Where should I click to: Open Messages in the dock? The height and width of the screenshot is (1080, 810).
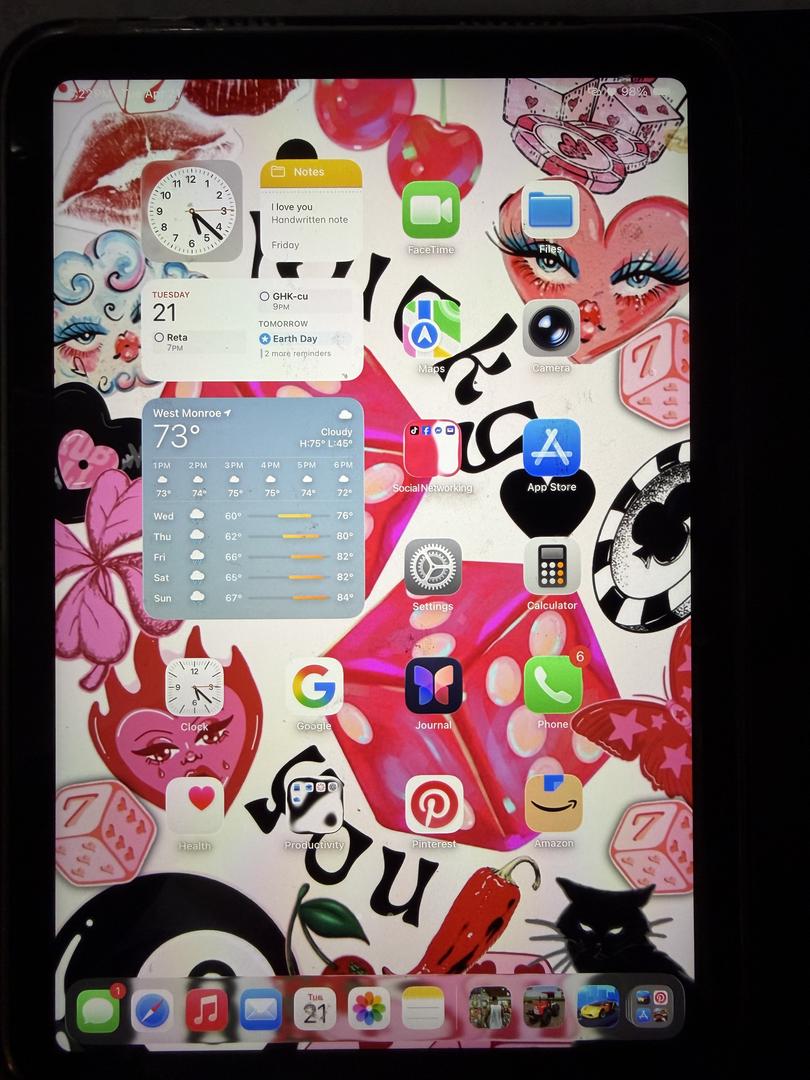pos(98,1011)
